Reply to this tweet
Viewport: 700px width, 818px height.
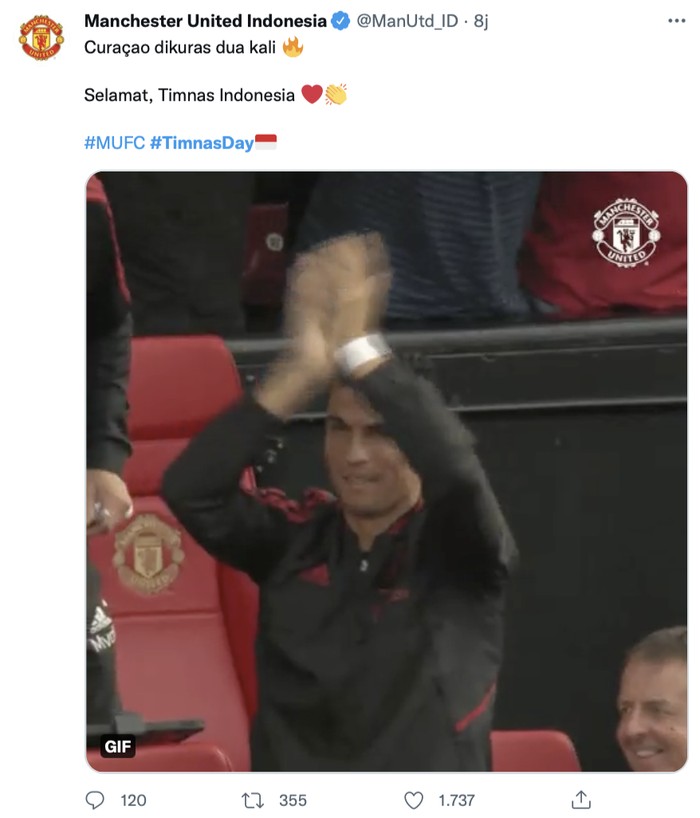(x=96, y=800)
